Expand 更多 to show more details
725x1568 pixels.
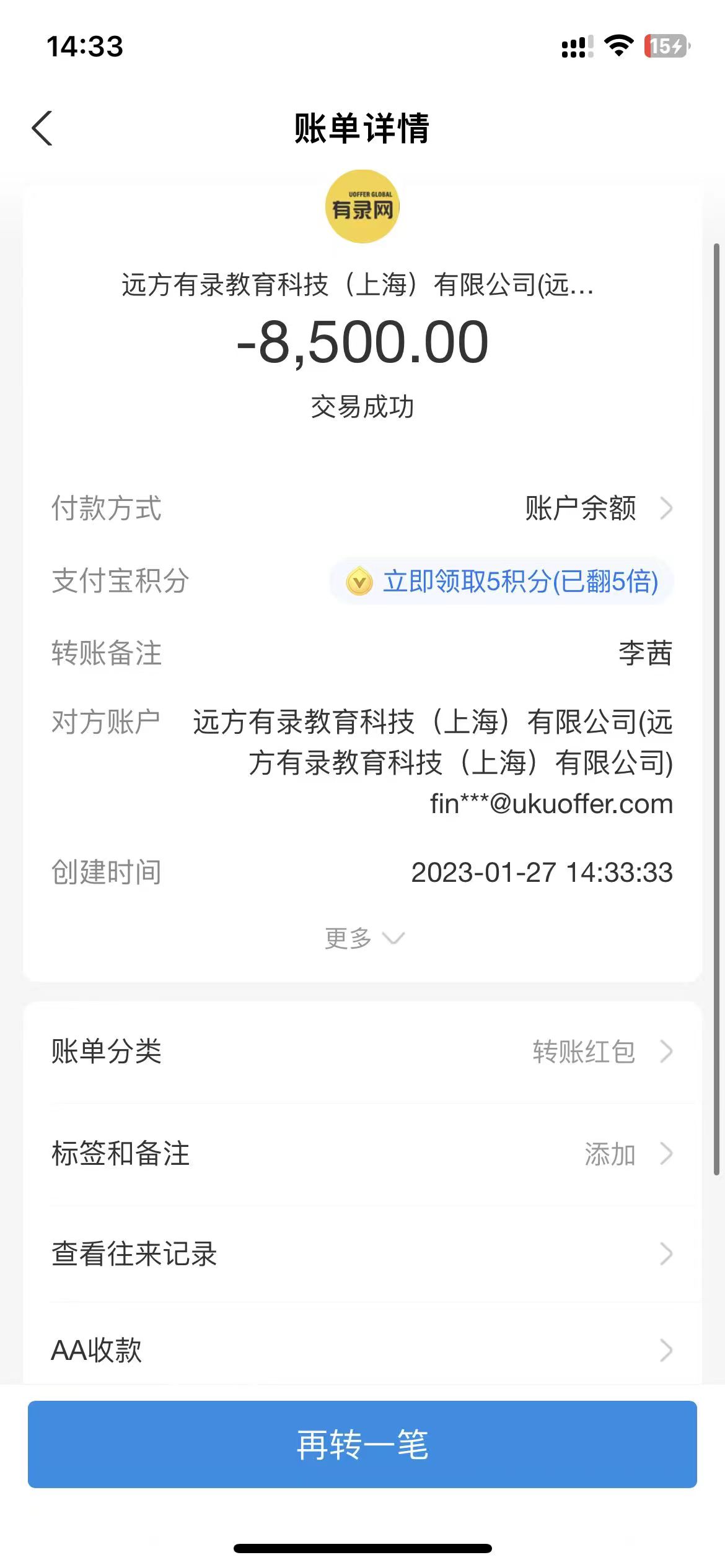(363, 938)
